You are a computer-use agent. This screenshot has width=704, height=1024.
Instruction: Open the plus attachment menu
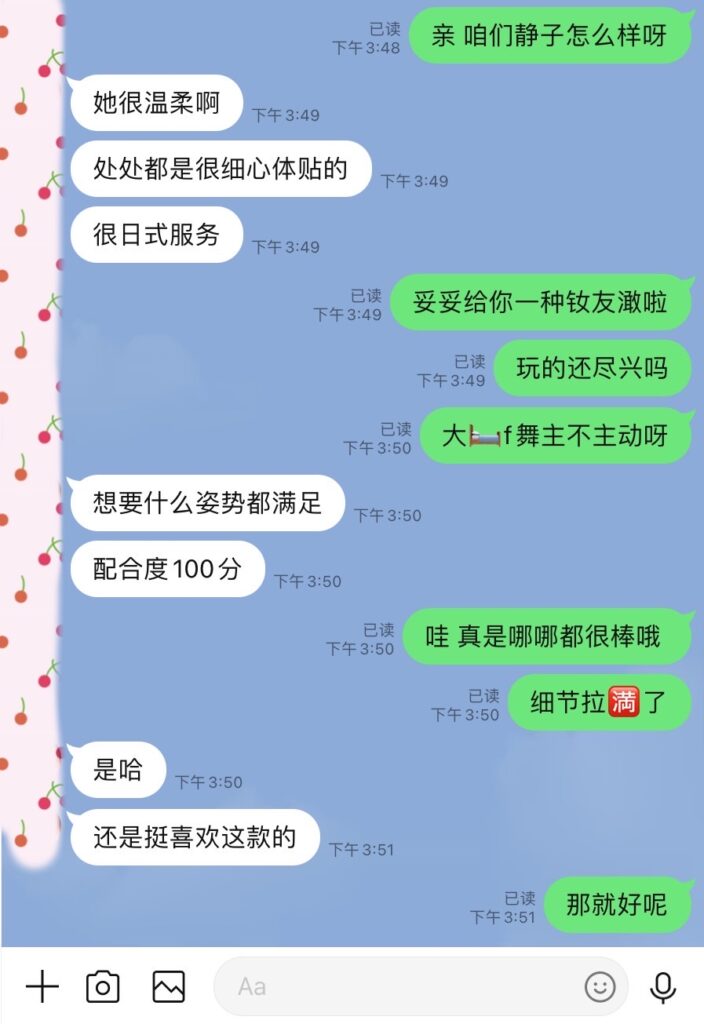tap(41, 987)
